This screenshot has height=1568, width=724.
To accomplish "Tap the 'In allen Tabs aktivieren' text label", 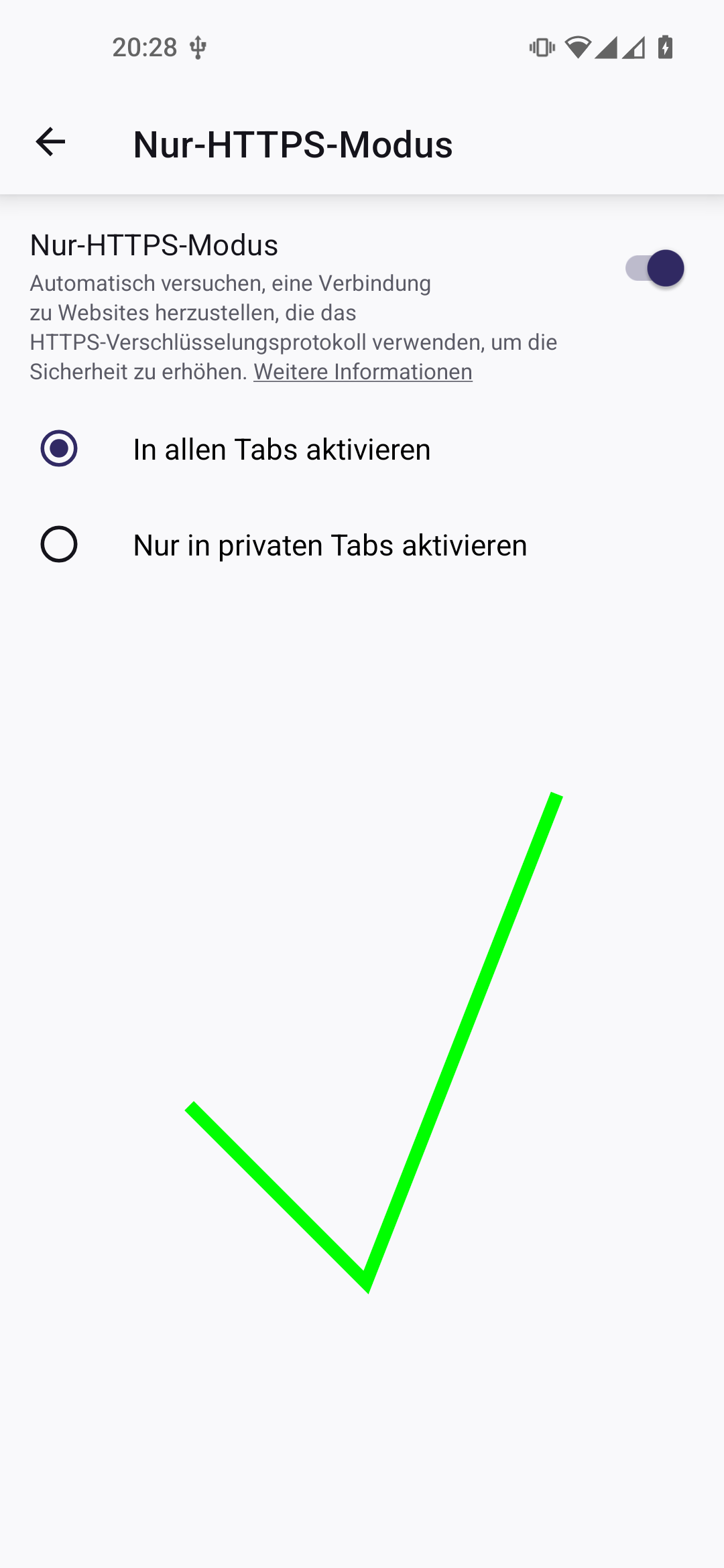I will click(x=282, y=449).
